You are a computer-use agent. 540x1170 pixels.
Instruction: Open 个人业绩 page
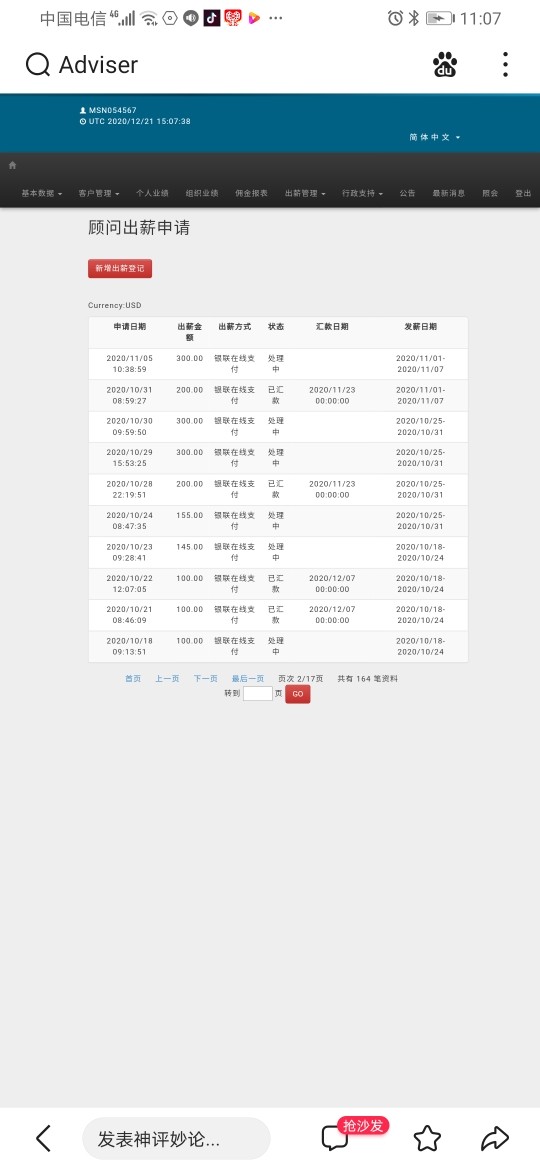click(x=152, y=193)
